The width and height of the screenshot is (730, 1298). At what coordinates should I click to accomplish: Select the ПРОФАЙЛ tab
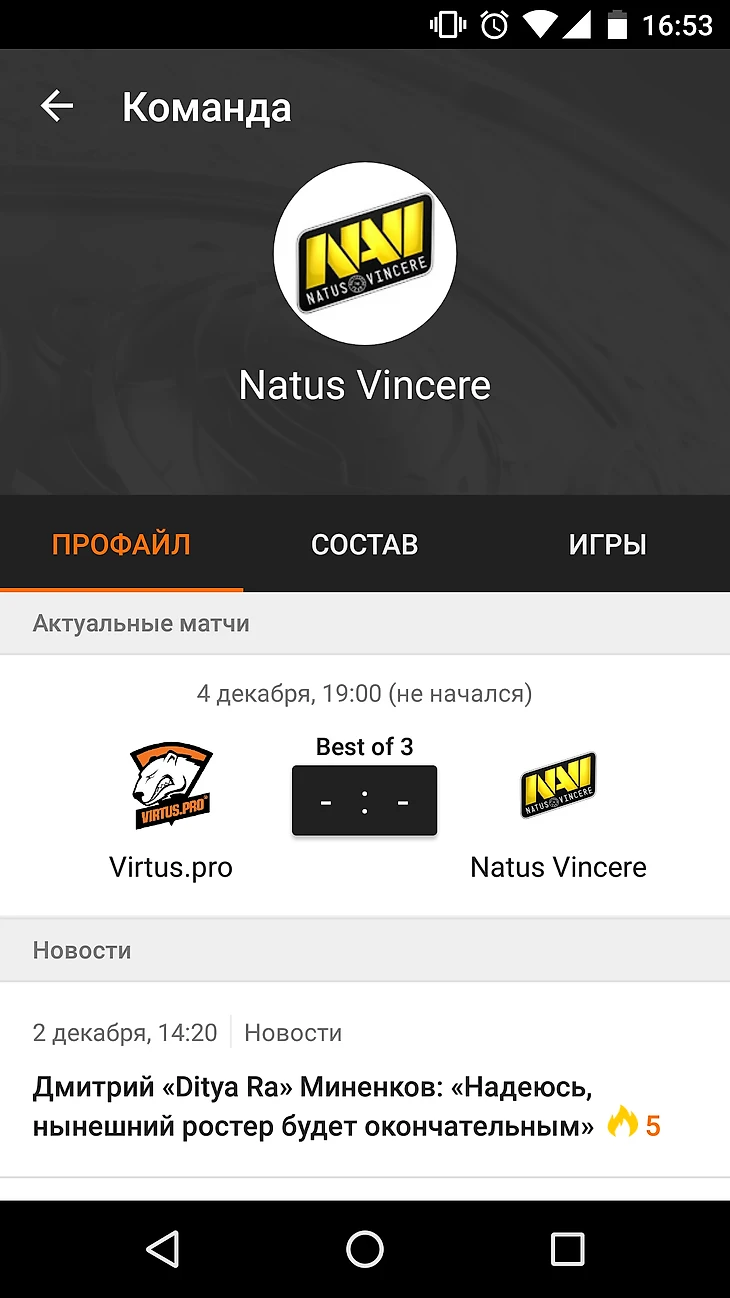(x=121, y=545)
